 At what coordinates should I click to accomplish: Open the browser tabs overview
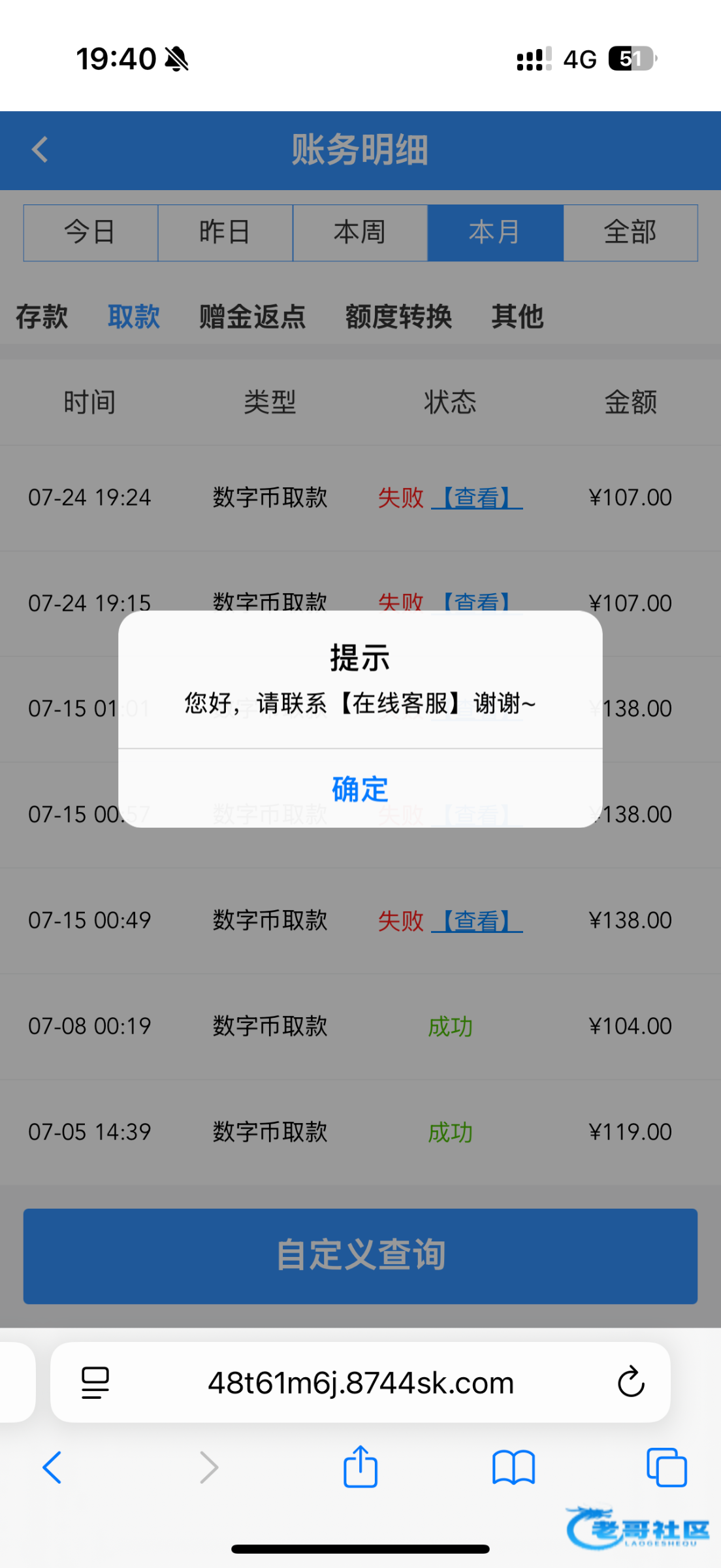pyautogui.click(x=666, y=1467)
